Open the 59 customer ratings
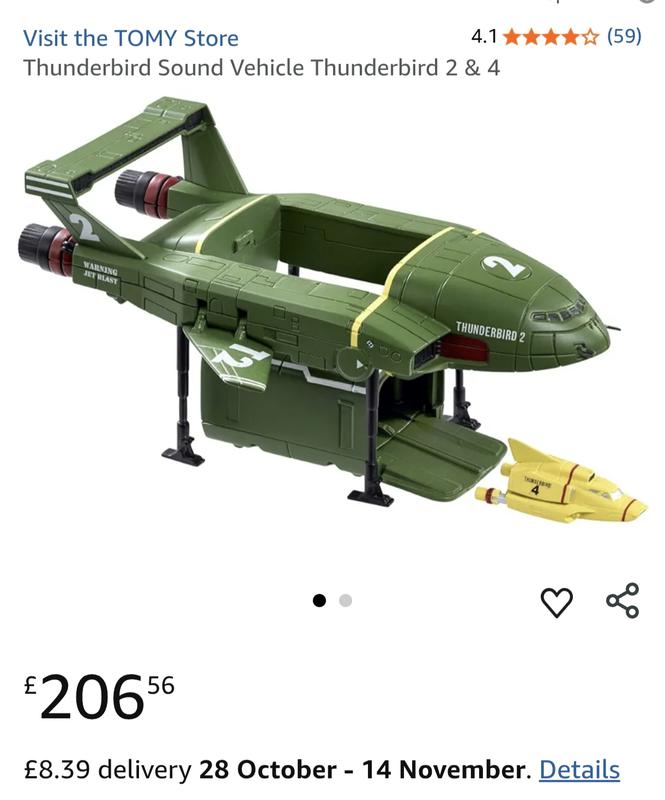Viewport: 665px width, 800px height. coord(624,37)
